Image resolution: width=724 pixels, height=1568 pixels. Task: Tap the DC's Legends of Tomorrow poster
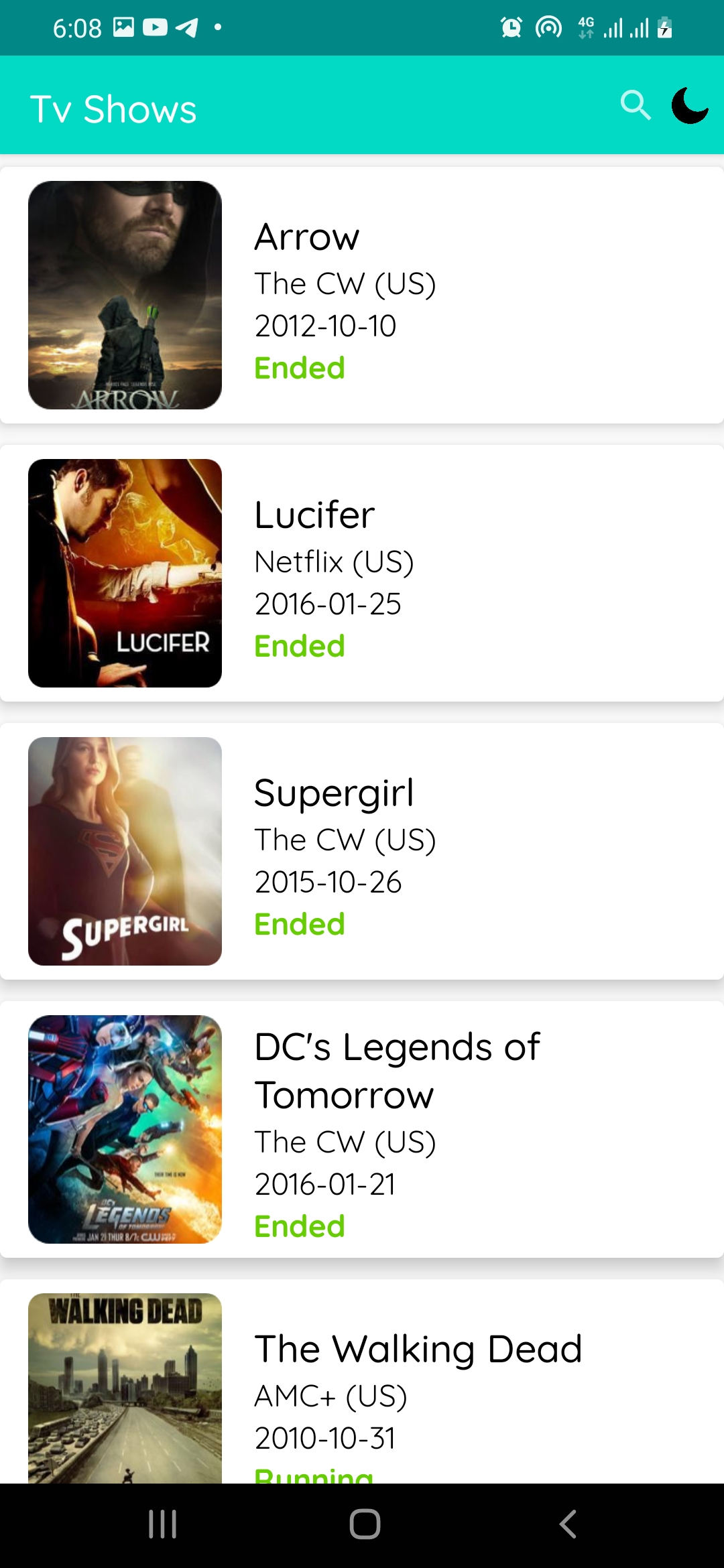point(125,1129)
